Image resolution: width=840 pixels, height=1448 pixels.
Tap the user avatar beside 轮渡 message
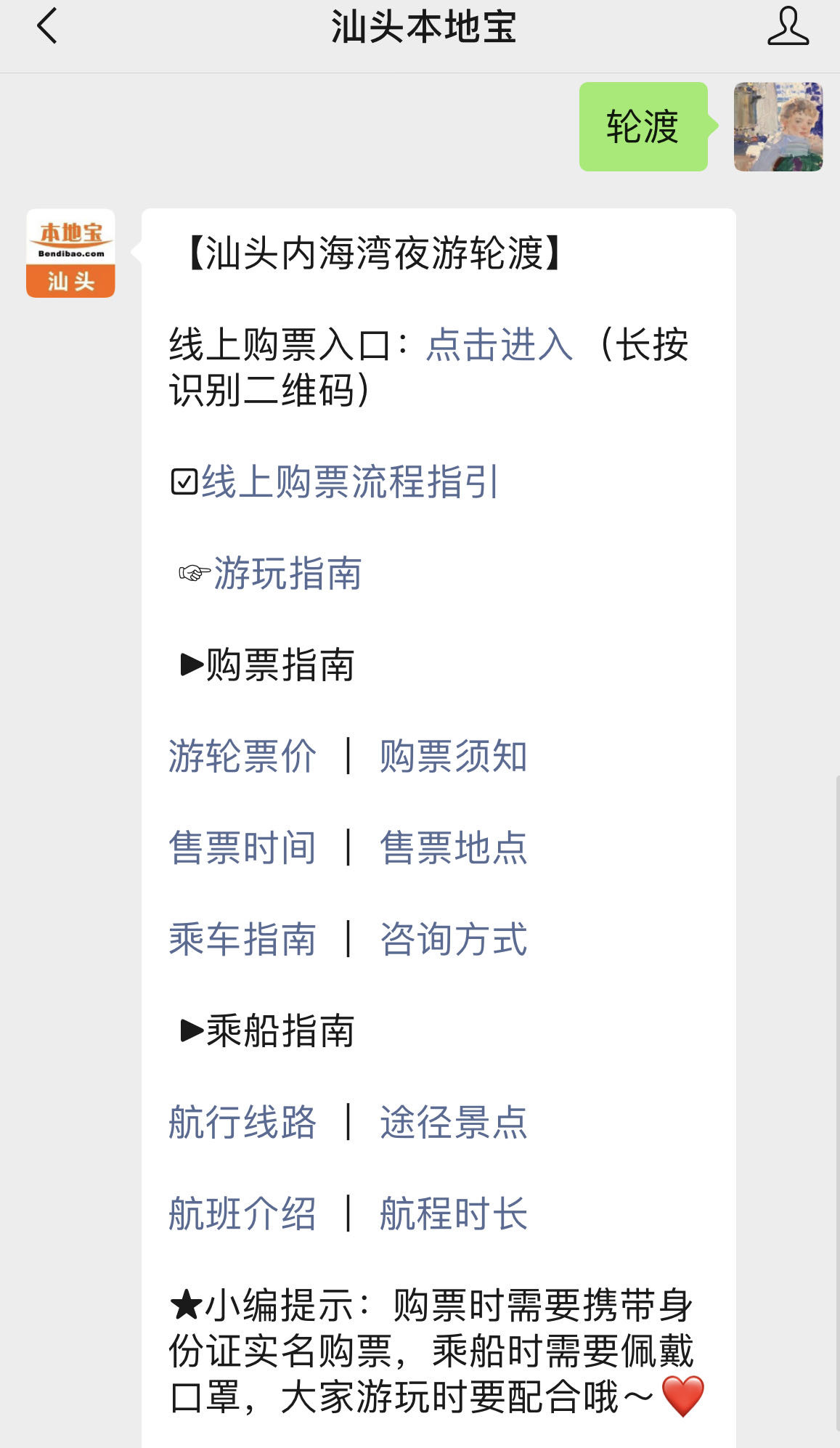(x=778, y=127)
